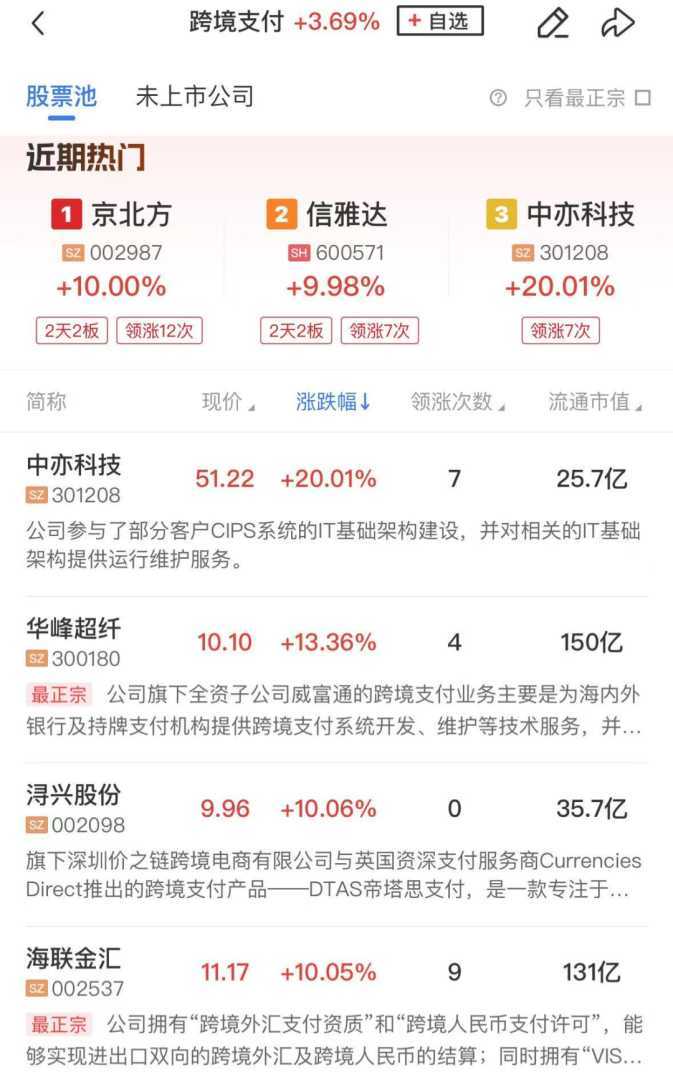Add 跨境支付 to 自选 watchlist
The height and width of the screenshot is (1080, 673).
click(439, 22)
